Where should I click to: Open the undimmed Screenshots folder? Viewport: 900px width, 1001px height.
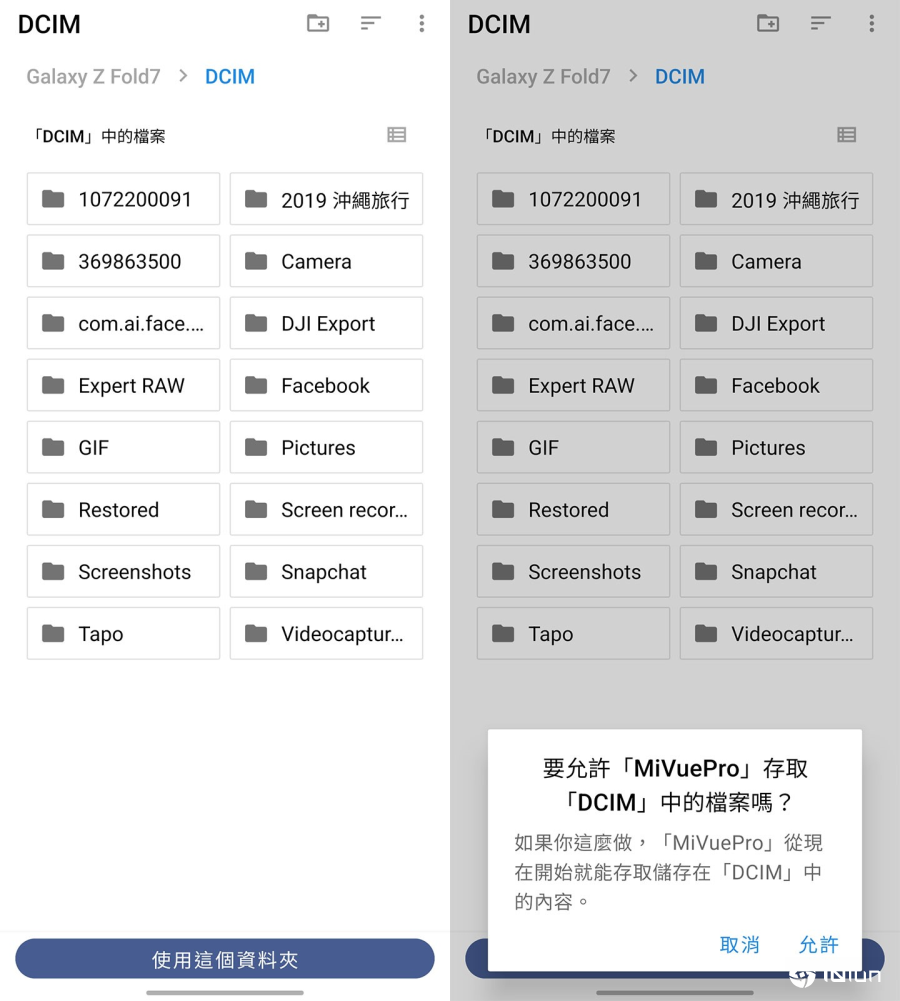123,571
